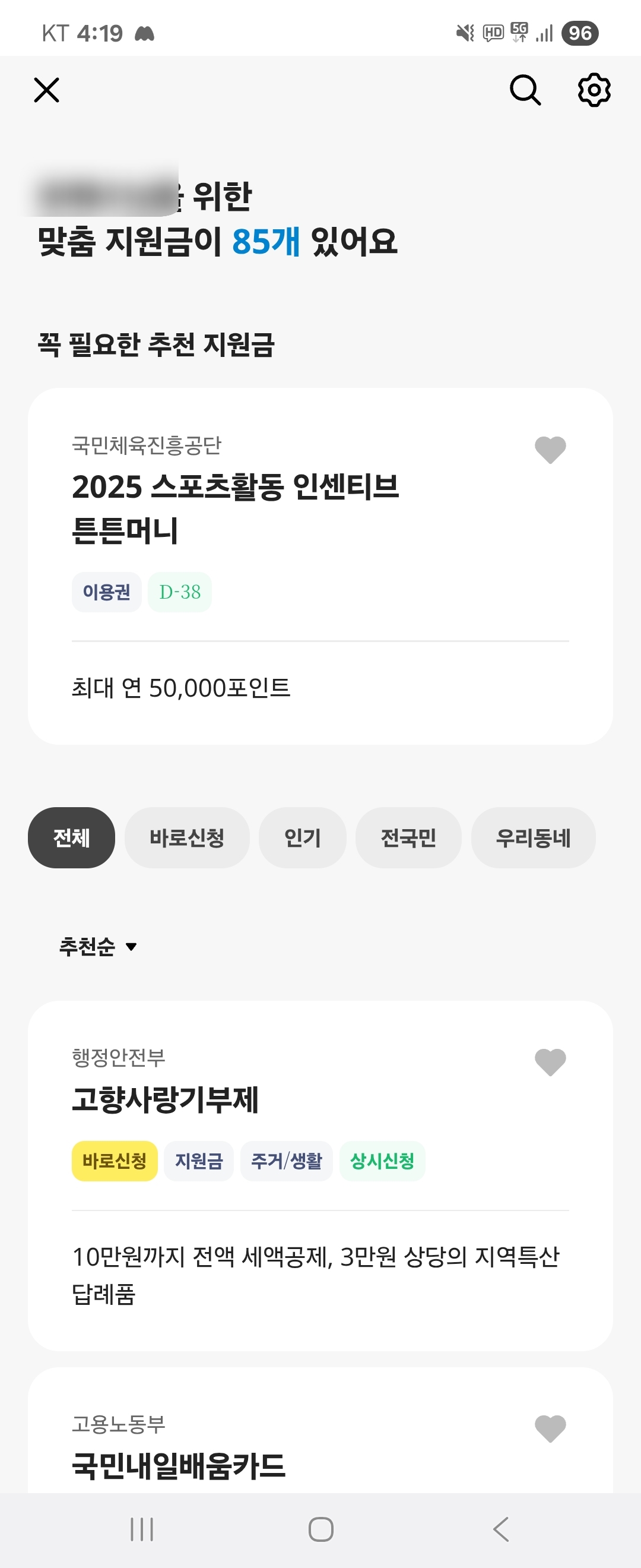Viewport: 641px width, 1568px height.
Task: Switch on the 우리동네 filter
Action: pyautogui.click(x=533, y=837)
